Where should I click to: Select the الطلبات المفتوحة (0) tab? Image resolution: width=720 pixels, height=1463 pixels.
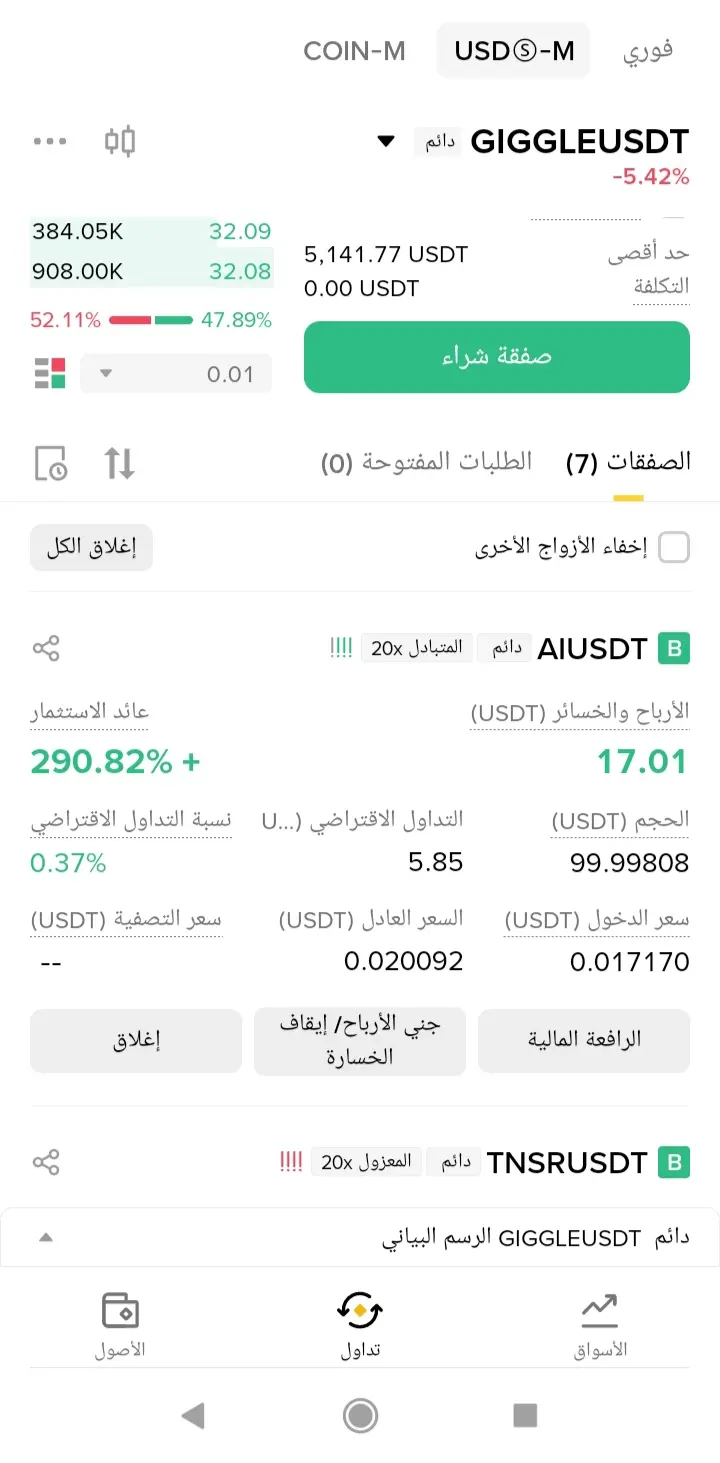427,462
